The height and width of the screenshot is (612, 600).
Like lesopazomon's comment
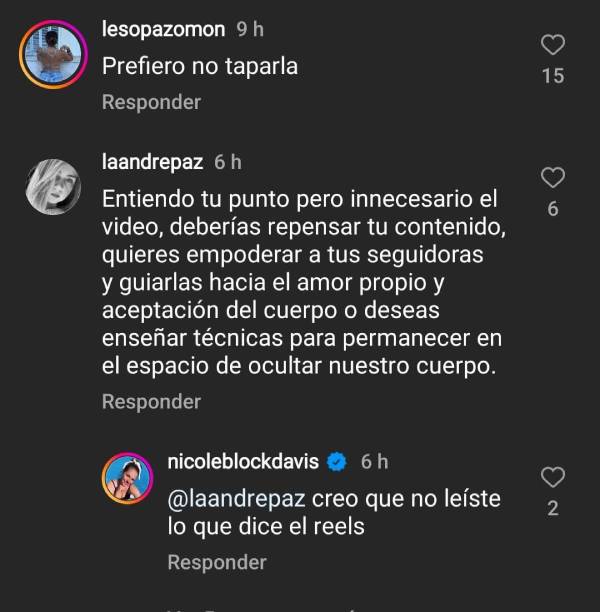pos(552,45)
